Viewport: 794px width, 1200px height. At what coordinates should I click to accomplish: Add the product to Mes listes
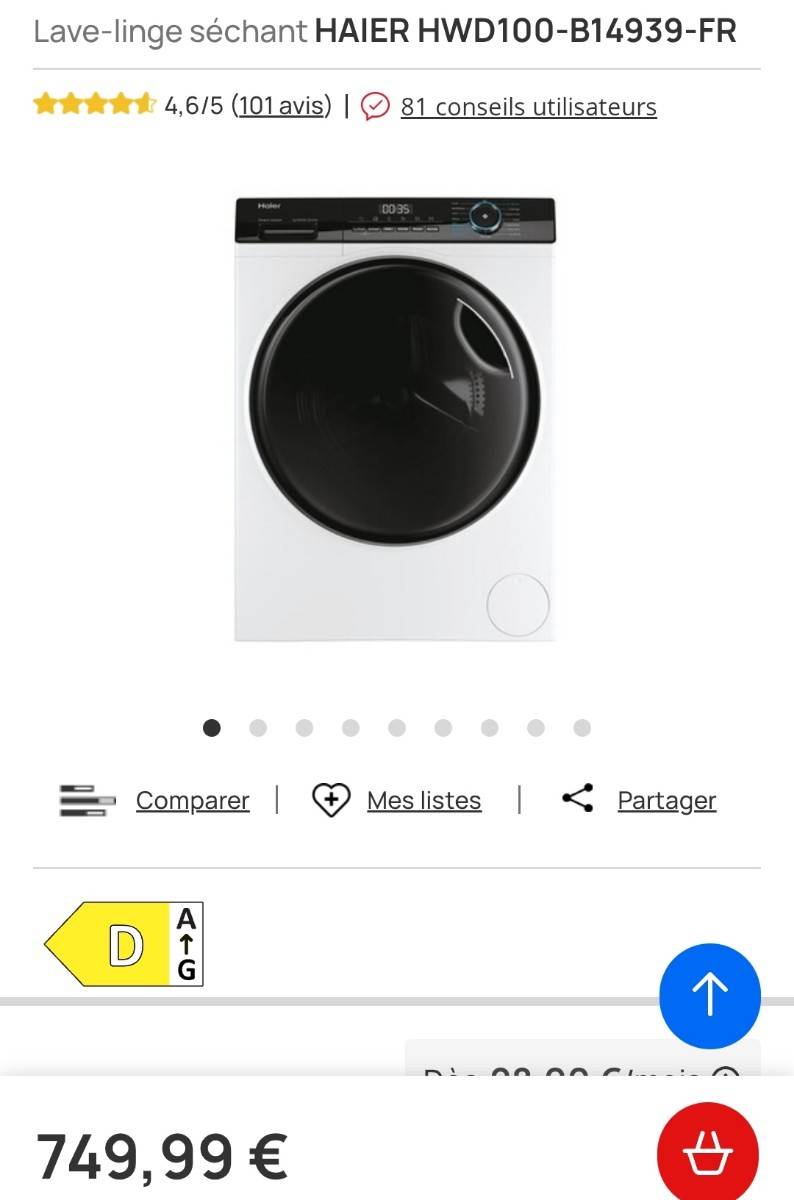(x=423, y=801)
